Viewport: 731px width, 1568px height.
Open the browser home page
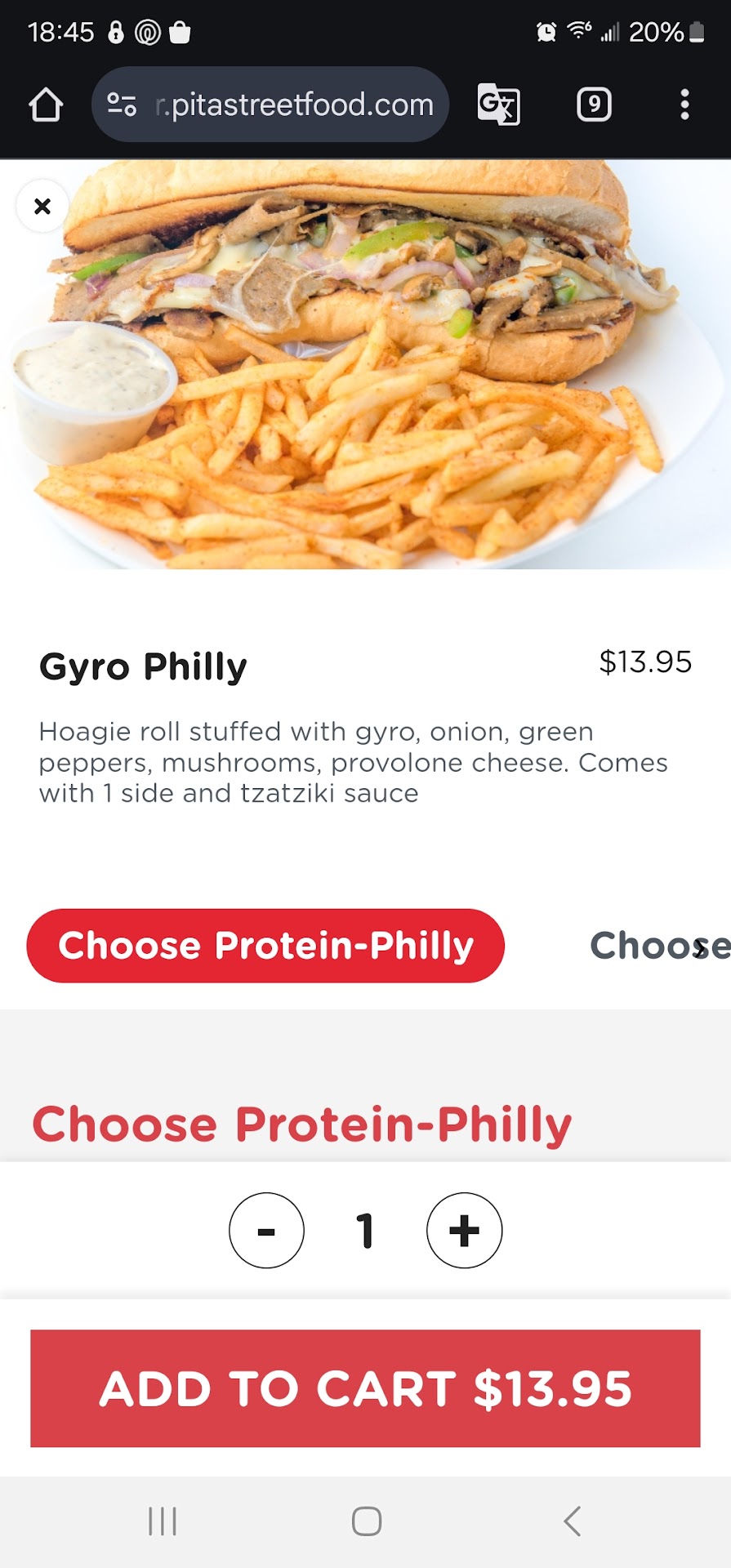[46, 105]
